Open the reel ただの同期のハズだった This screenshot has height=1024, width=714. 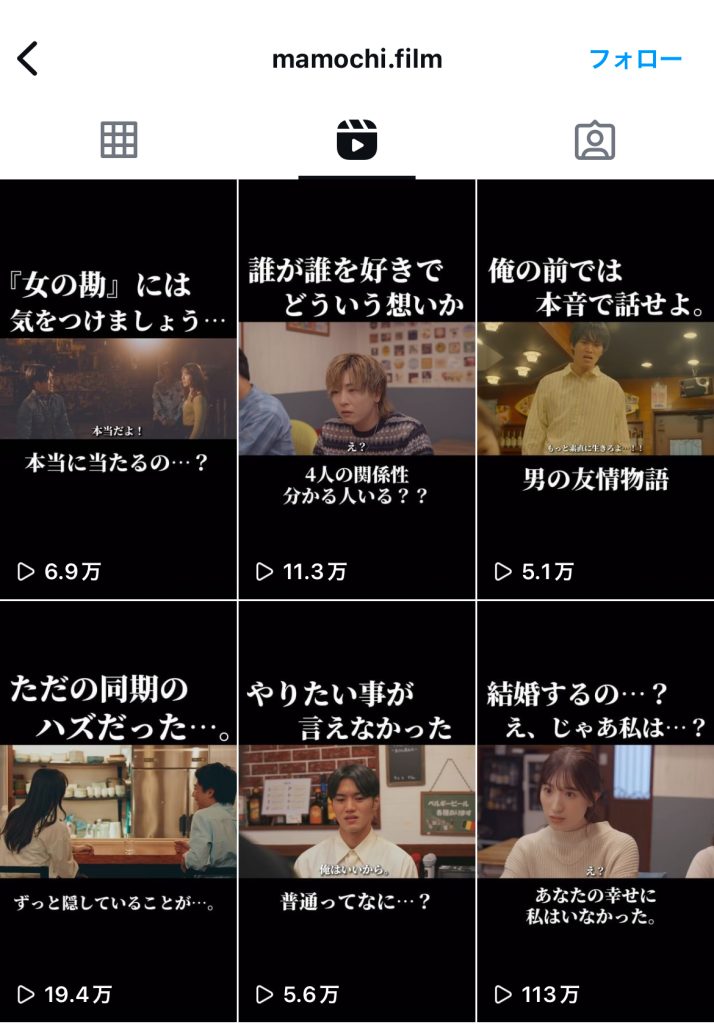(x=118, y=811)
